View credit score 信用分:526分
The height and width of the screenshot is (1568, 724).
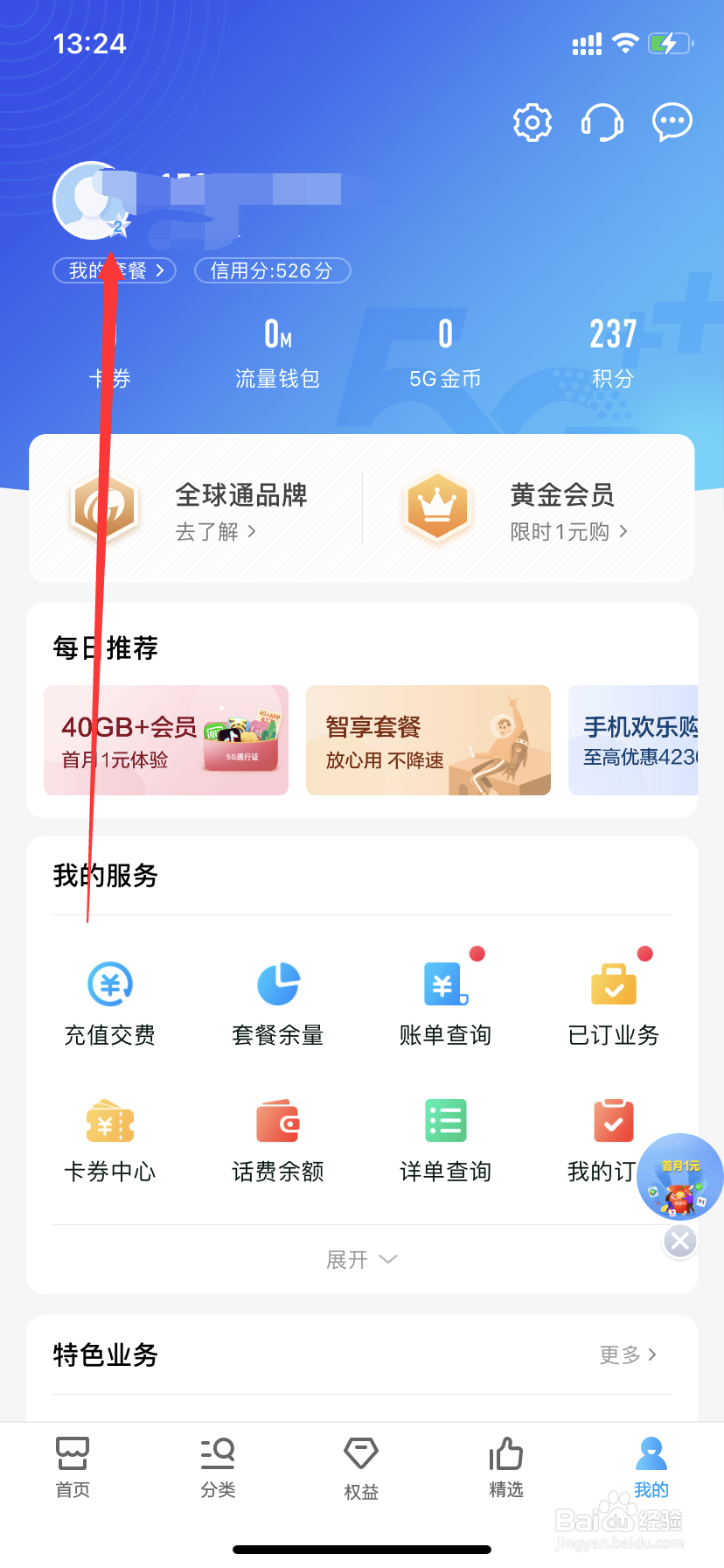(273, 270)
